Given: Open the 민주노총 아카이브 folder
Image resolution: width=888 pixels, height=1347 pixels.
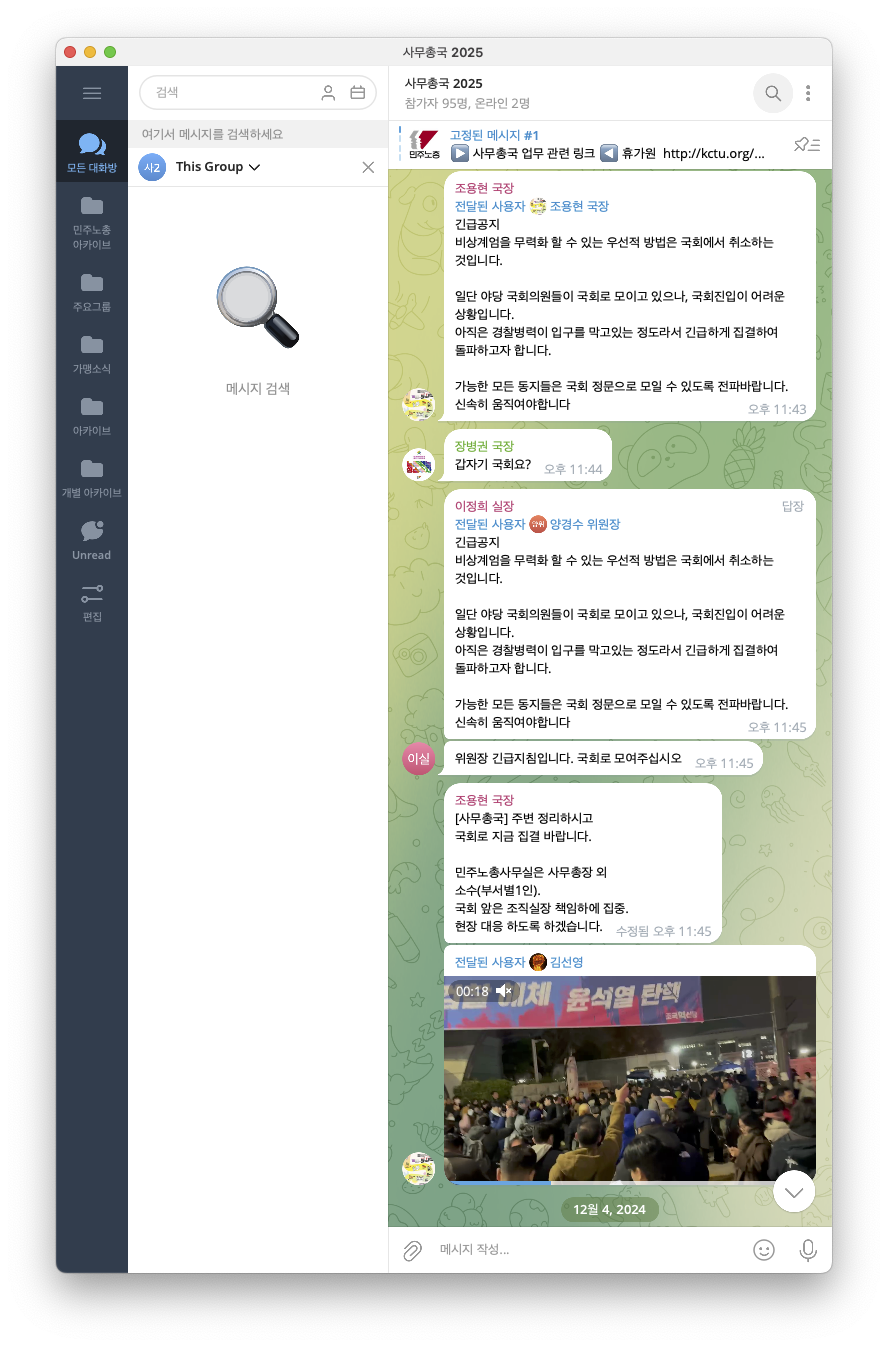Looking at the screenshot, I should tap(92, 222).
